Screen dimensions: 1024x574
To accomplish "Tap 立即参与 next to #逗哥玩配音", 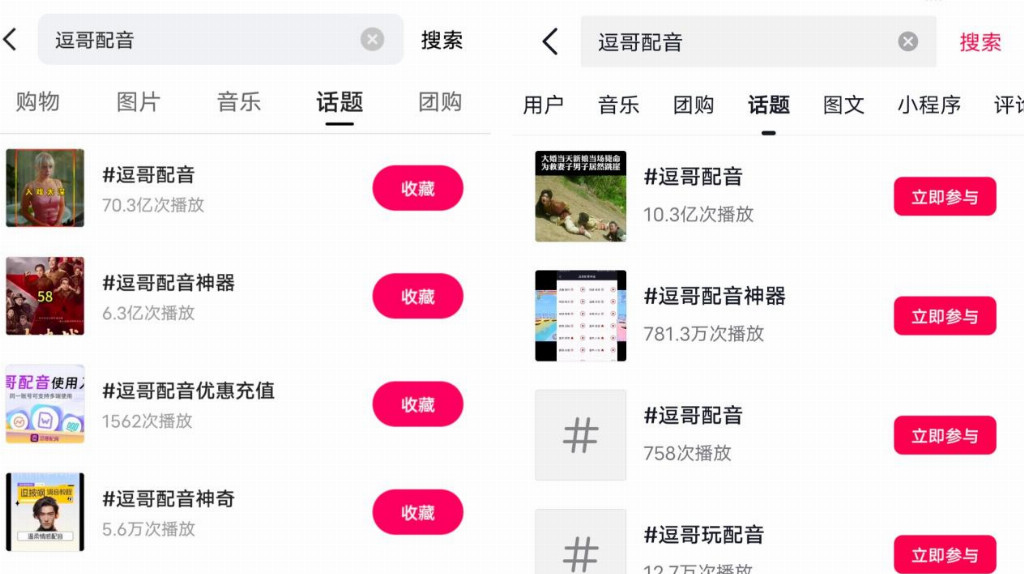I will [944, 554].
